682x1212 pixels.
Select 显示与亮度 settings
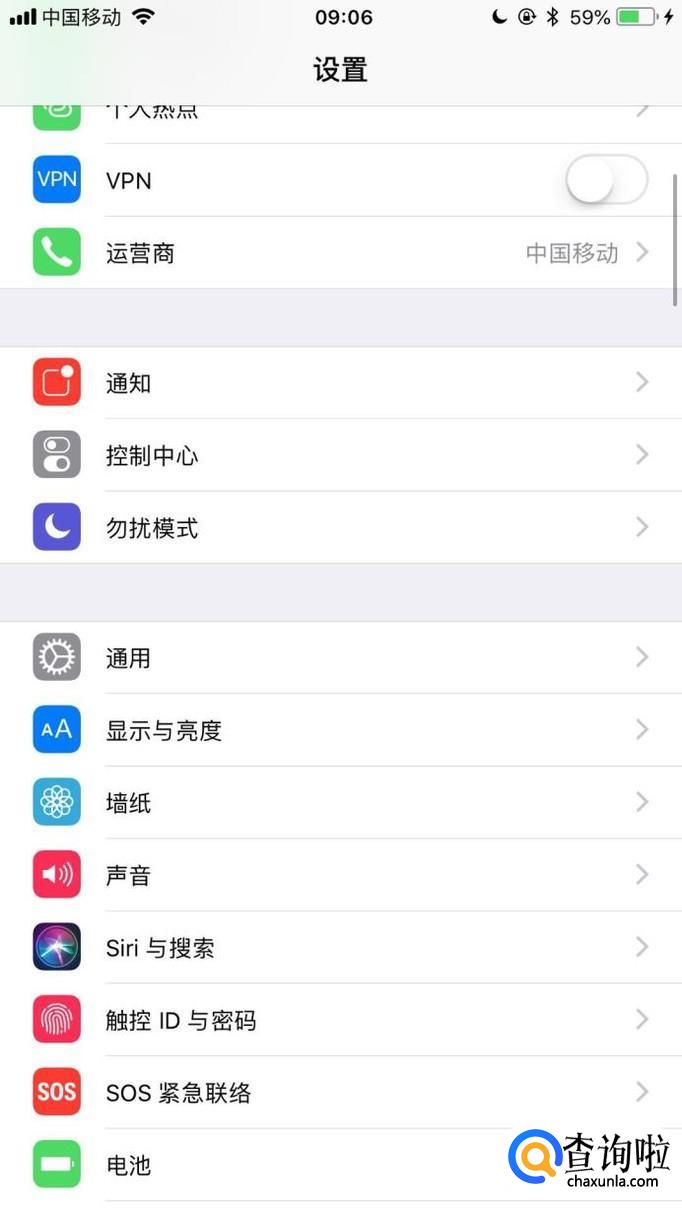tap(340, 731)
